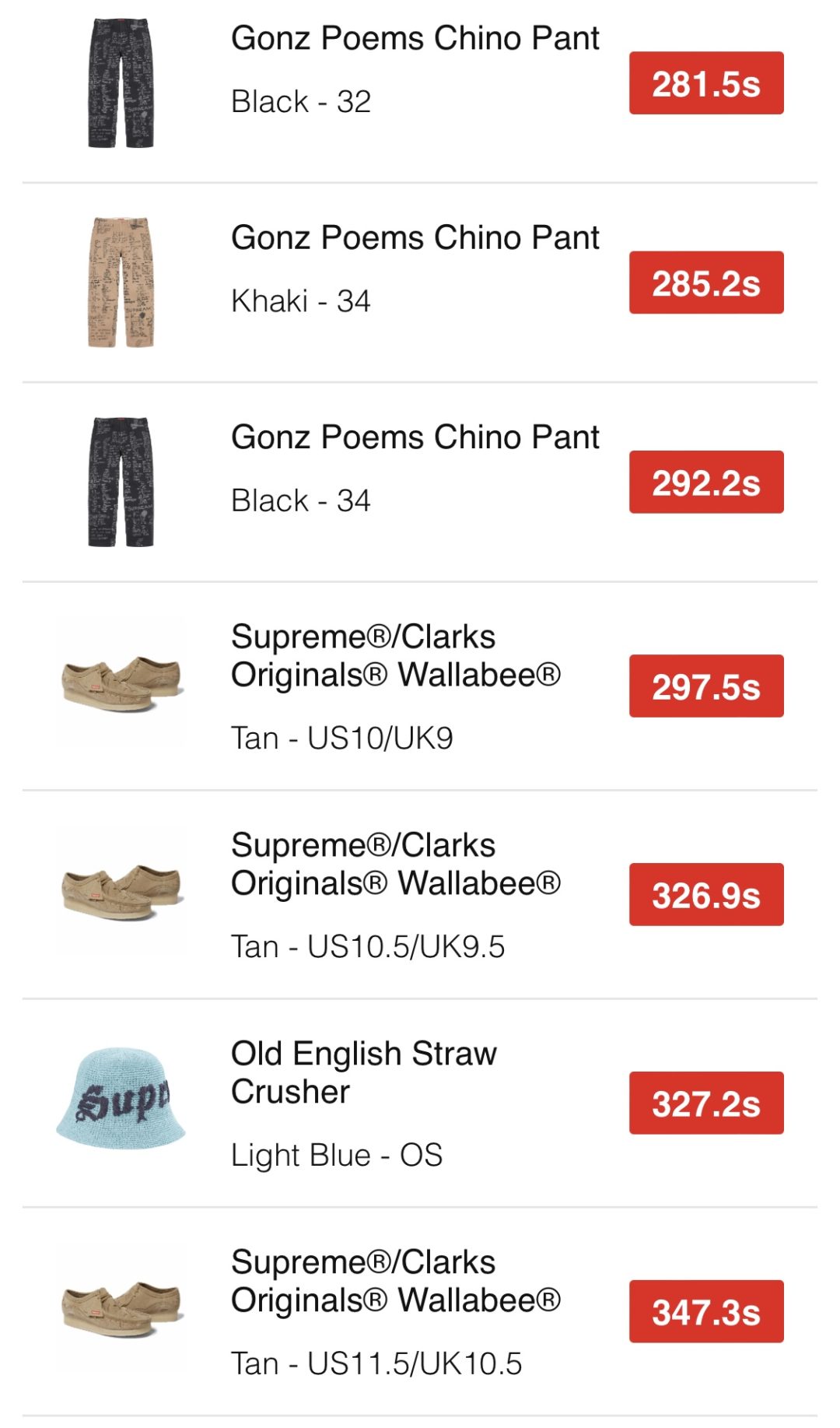Open the Wallabee Tan US10/UK9 listing

tap(397, 658)
